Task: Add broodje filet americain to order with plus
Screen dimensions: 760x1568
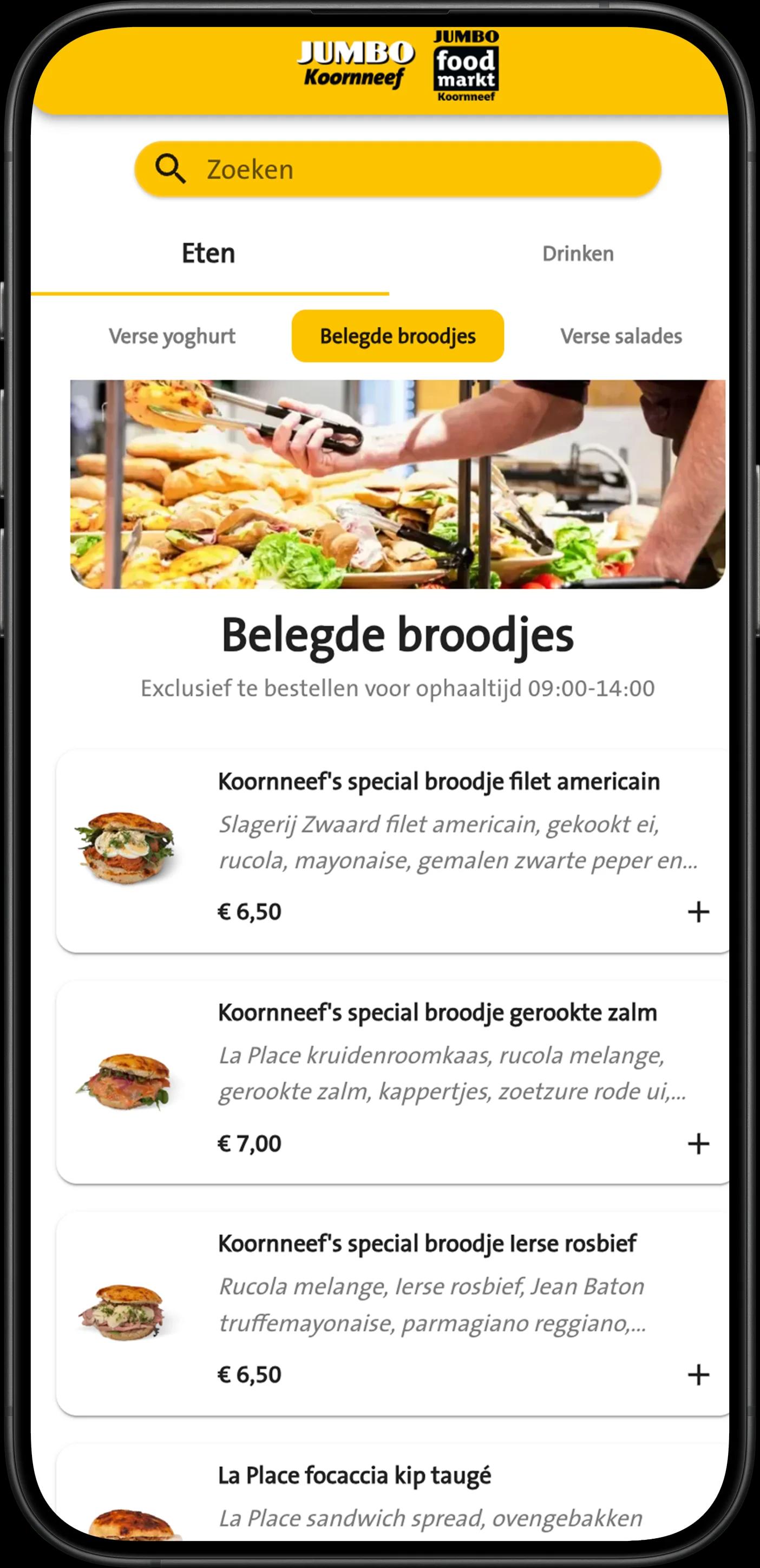Action: (698, 911)
